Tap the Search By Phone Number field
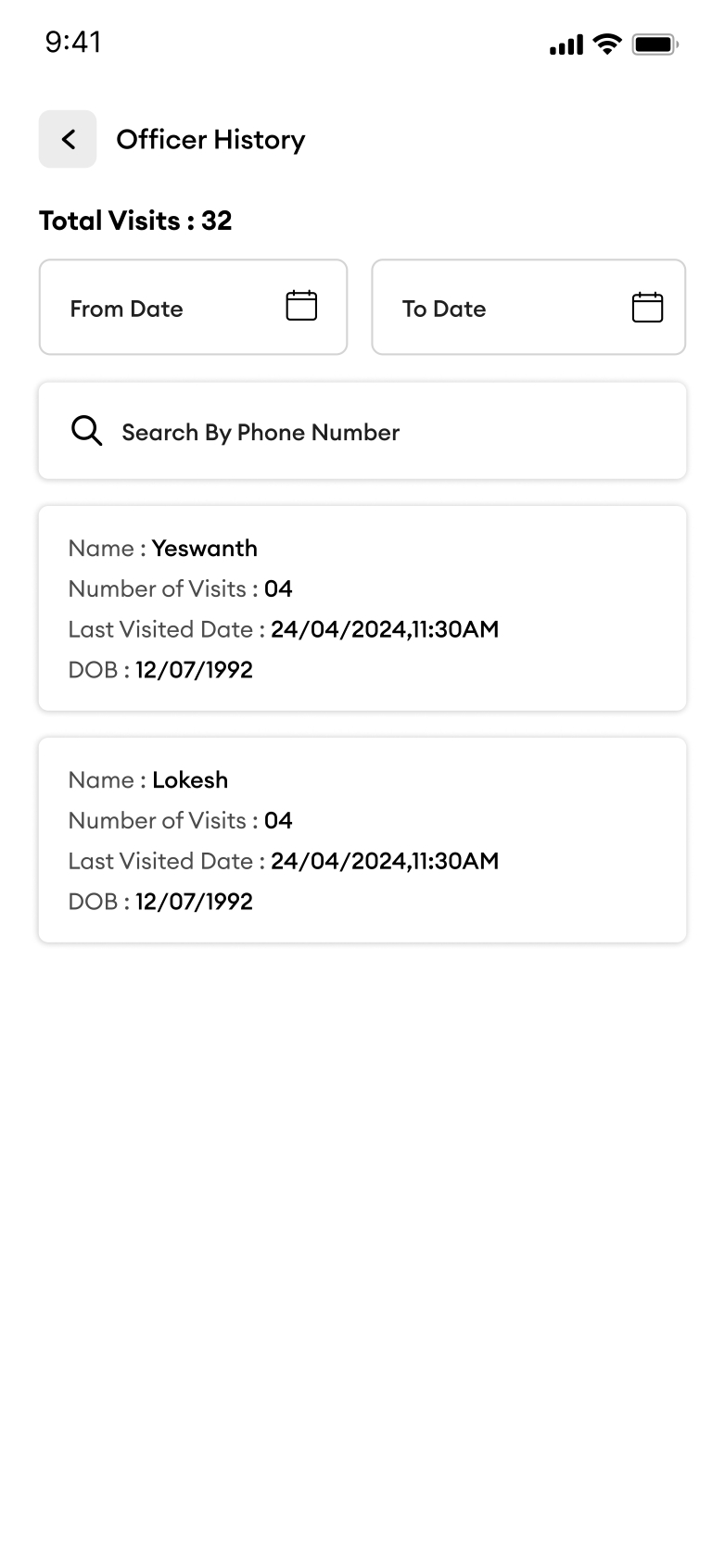 (362, 431)
